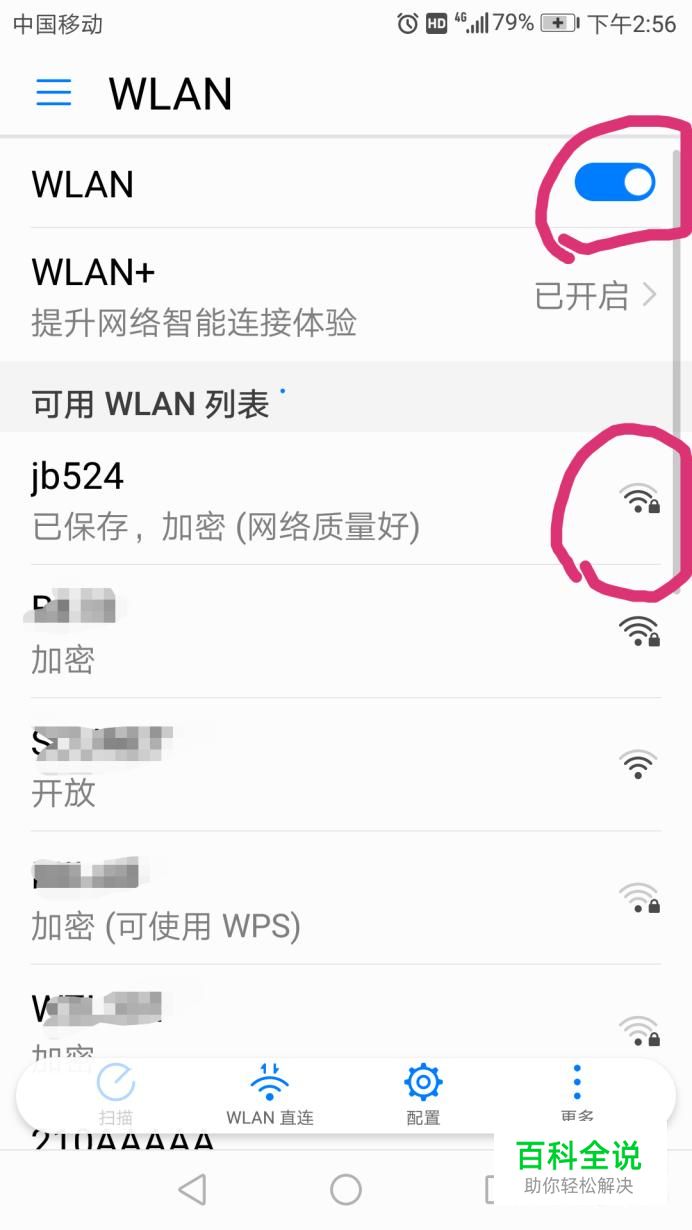Open the 更多 more options menu
The image size is (692, 1230).
(577, 1092)
